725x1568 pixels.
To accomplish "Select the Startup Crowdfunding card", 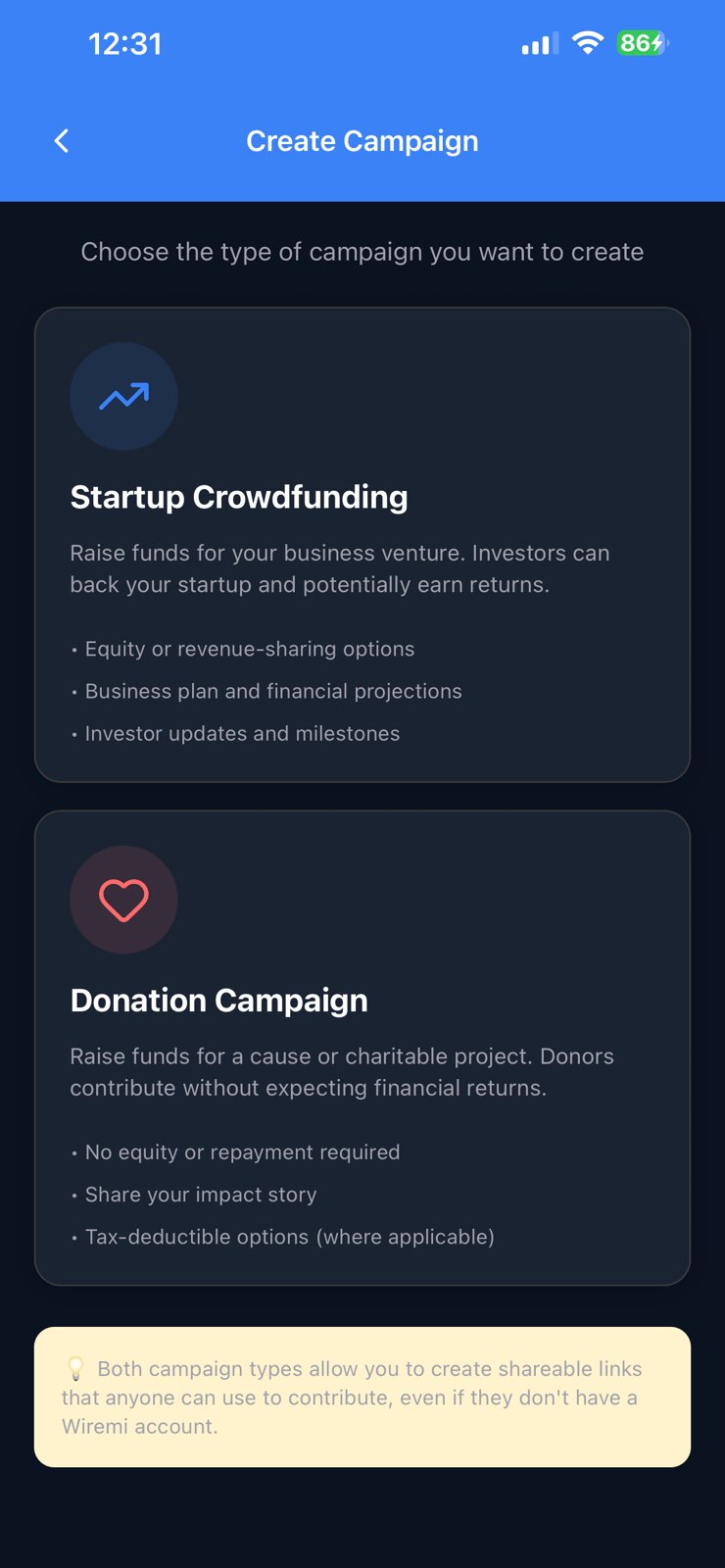I will click(362, 545).
